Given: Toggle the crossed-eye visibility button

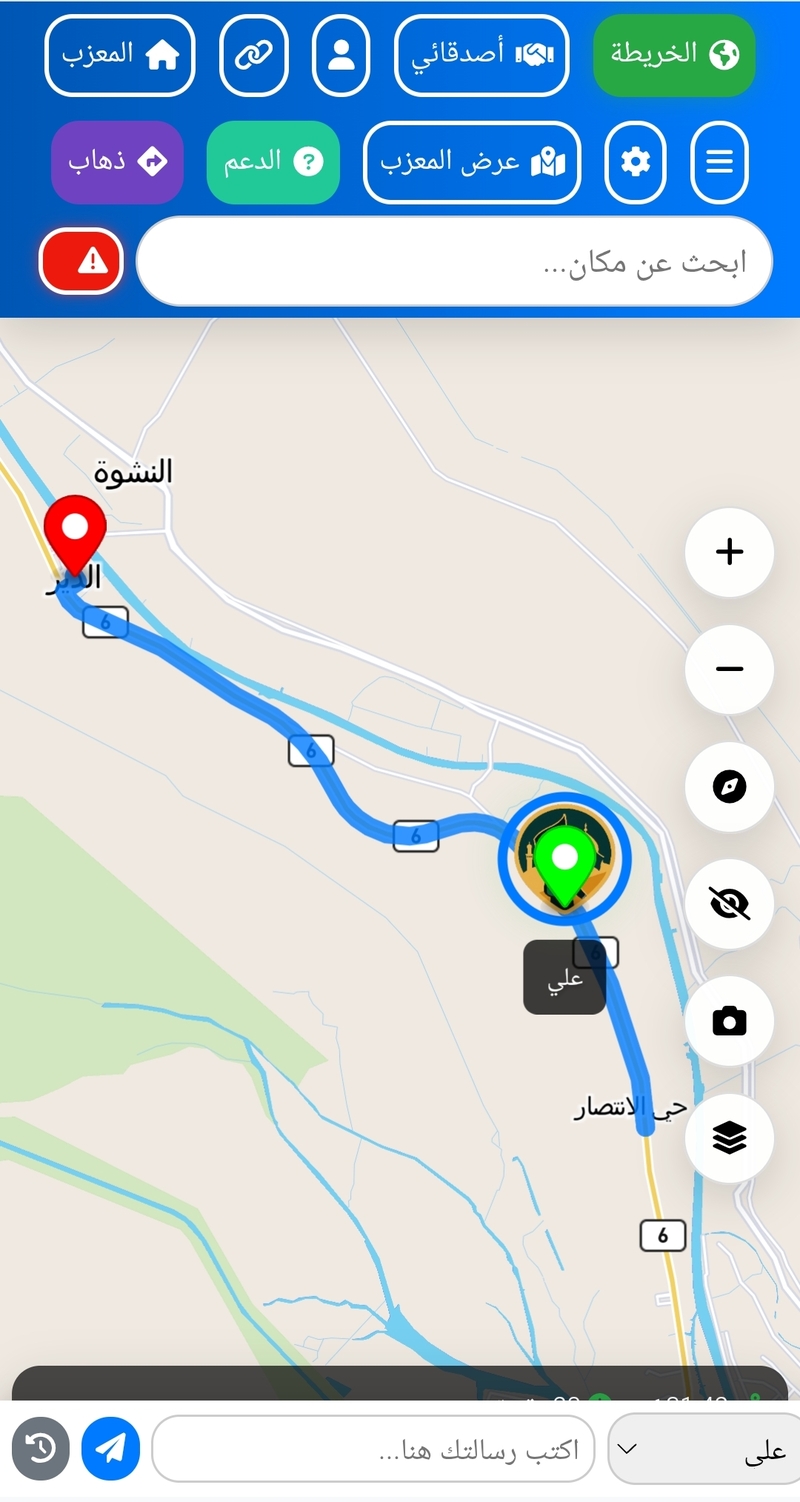Looking at the screenshot, I should [x=729, y=904].
